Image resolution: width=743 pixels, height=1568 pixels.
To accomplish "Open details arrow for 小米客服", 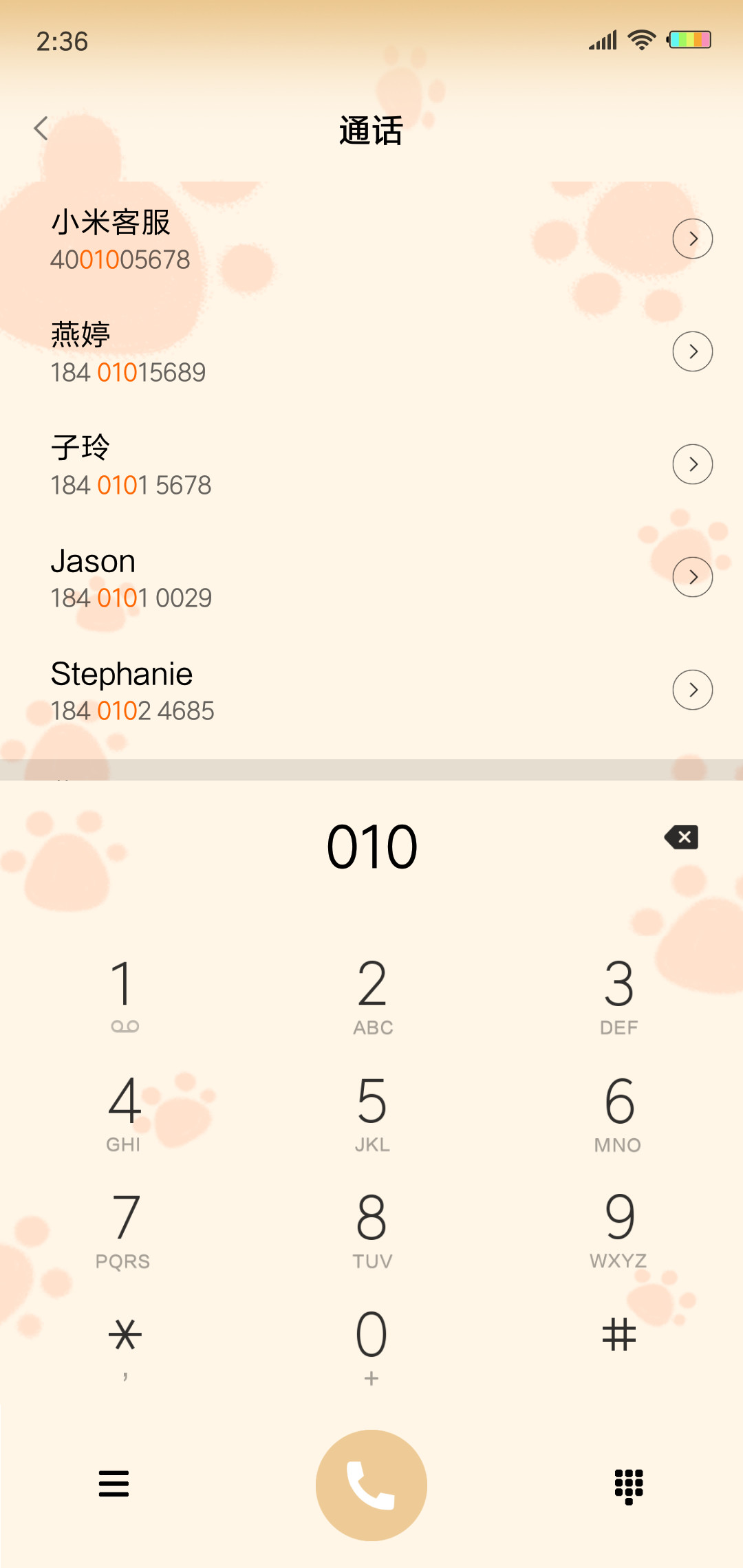I will pyautogui.click(x=692, y=239).
